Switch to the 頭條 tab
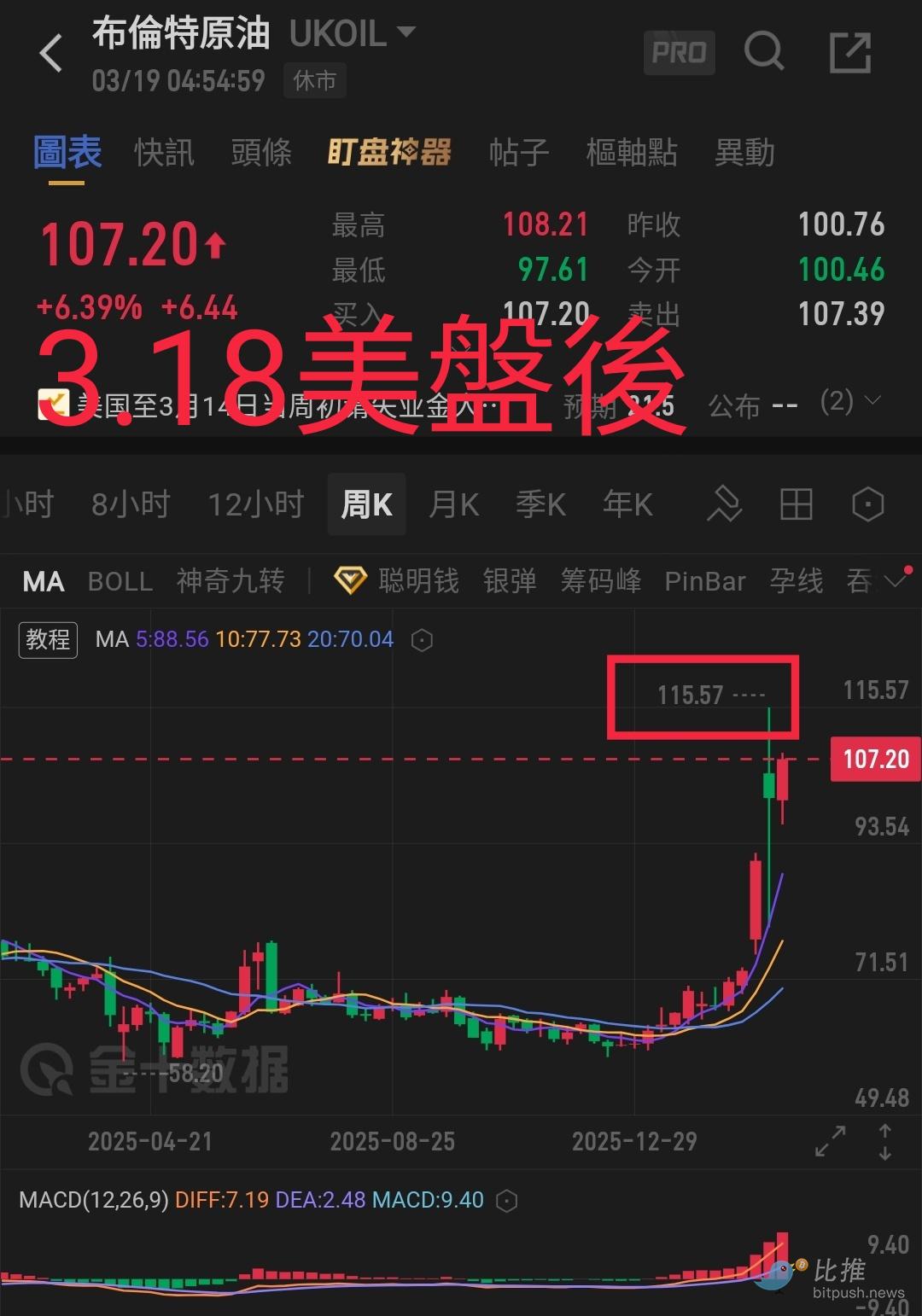Viewport: 922px width, 1316px height. pos(261,153)
